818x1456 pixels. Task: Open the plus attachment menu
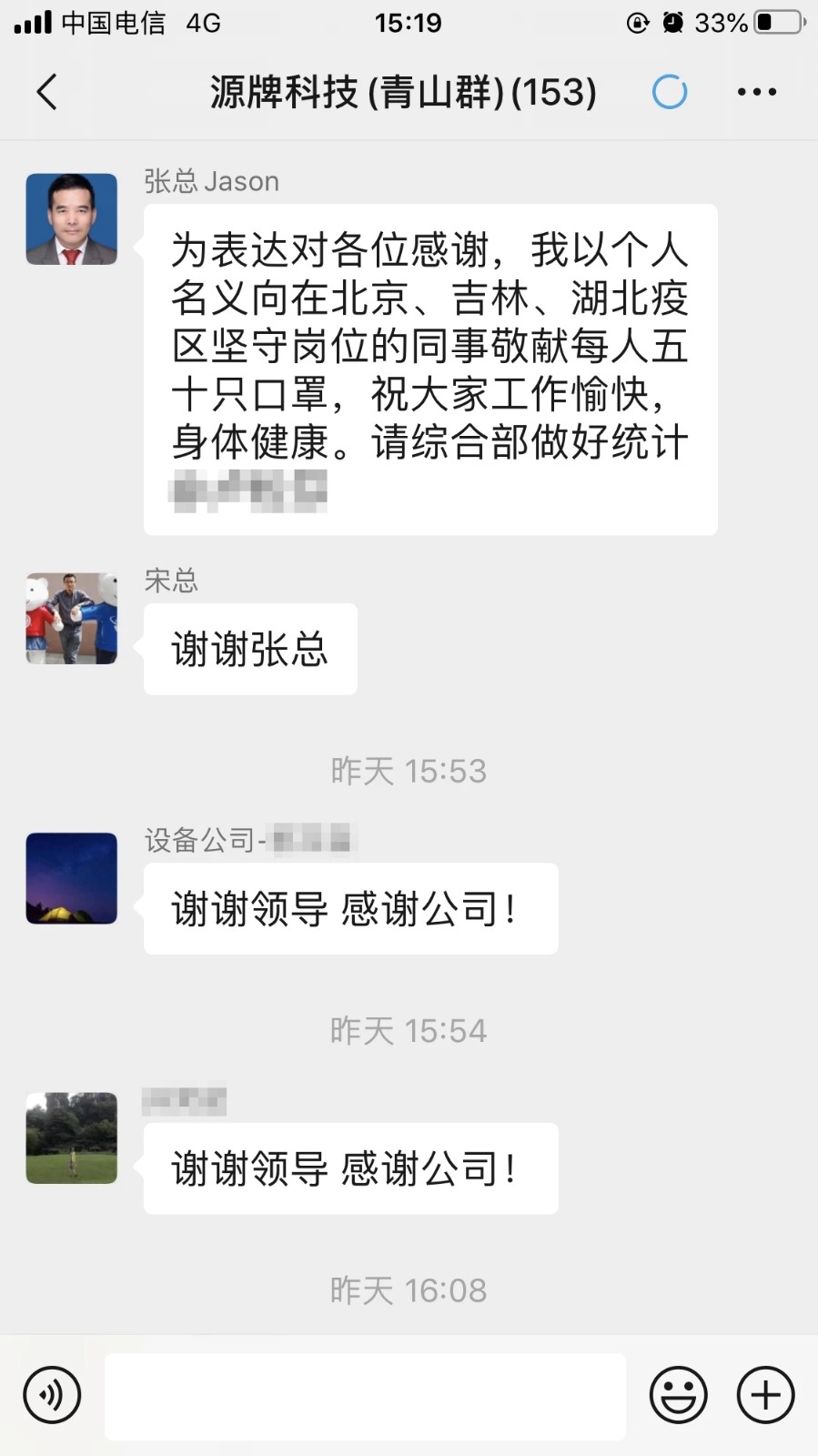click(765, 1395)
